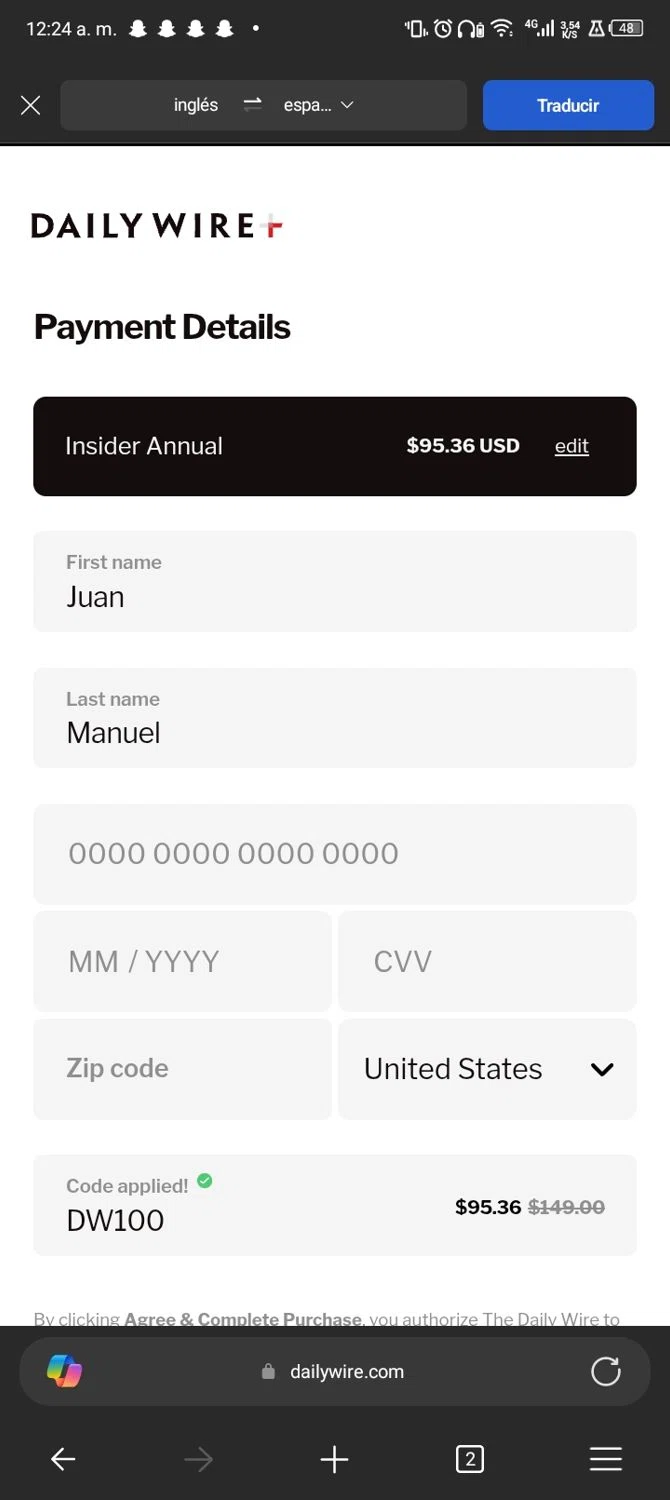Reload the dailywire.com page
Screen dimensions: 670x1500
point(605,1371)
